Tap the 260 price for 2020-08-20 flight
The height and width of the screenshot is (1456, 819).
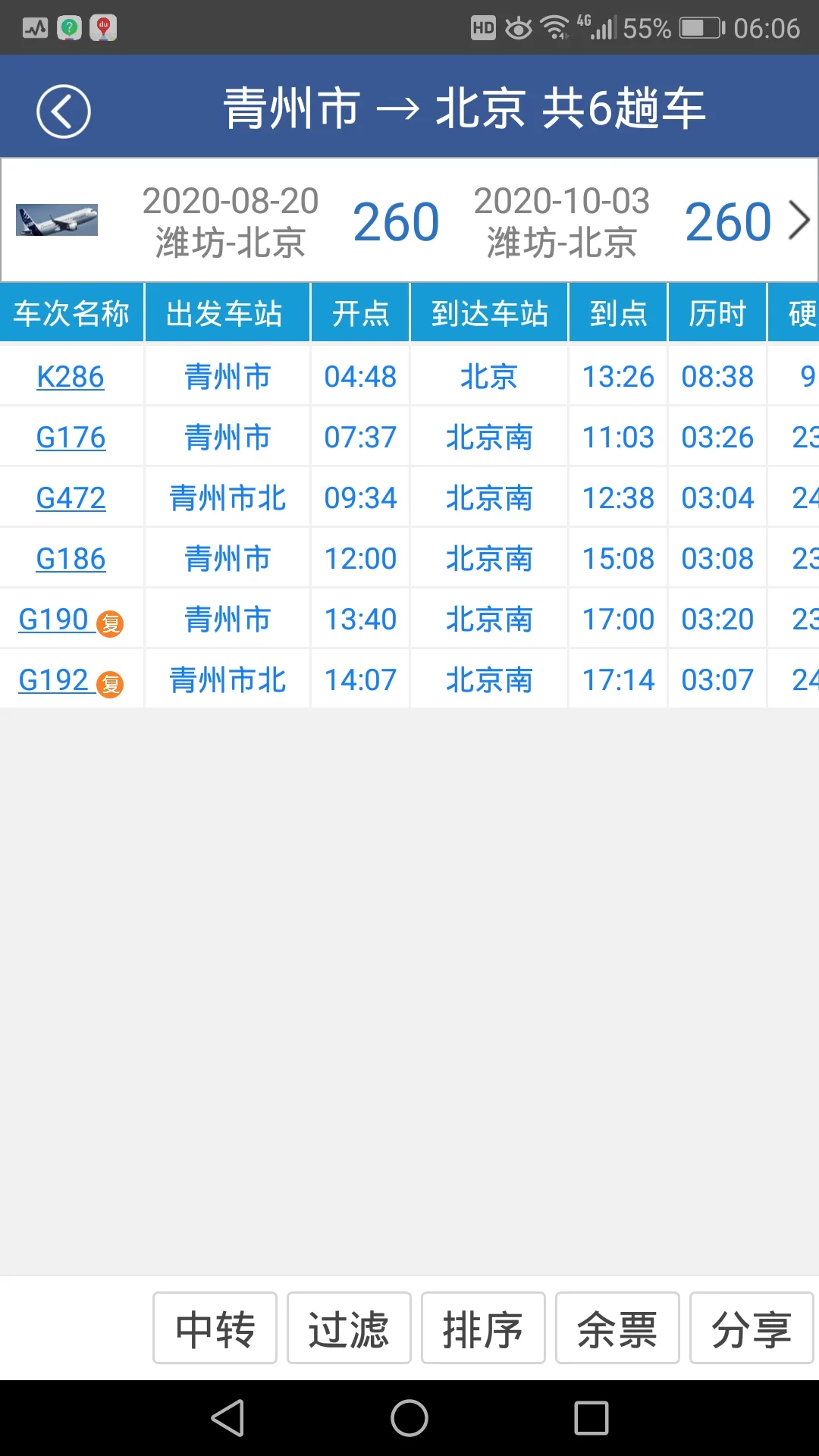[x=395, y=220]
